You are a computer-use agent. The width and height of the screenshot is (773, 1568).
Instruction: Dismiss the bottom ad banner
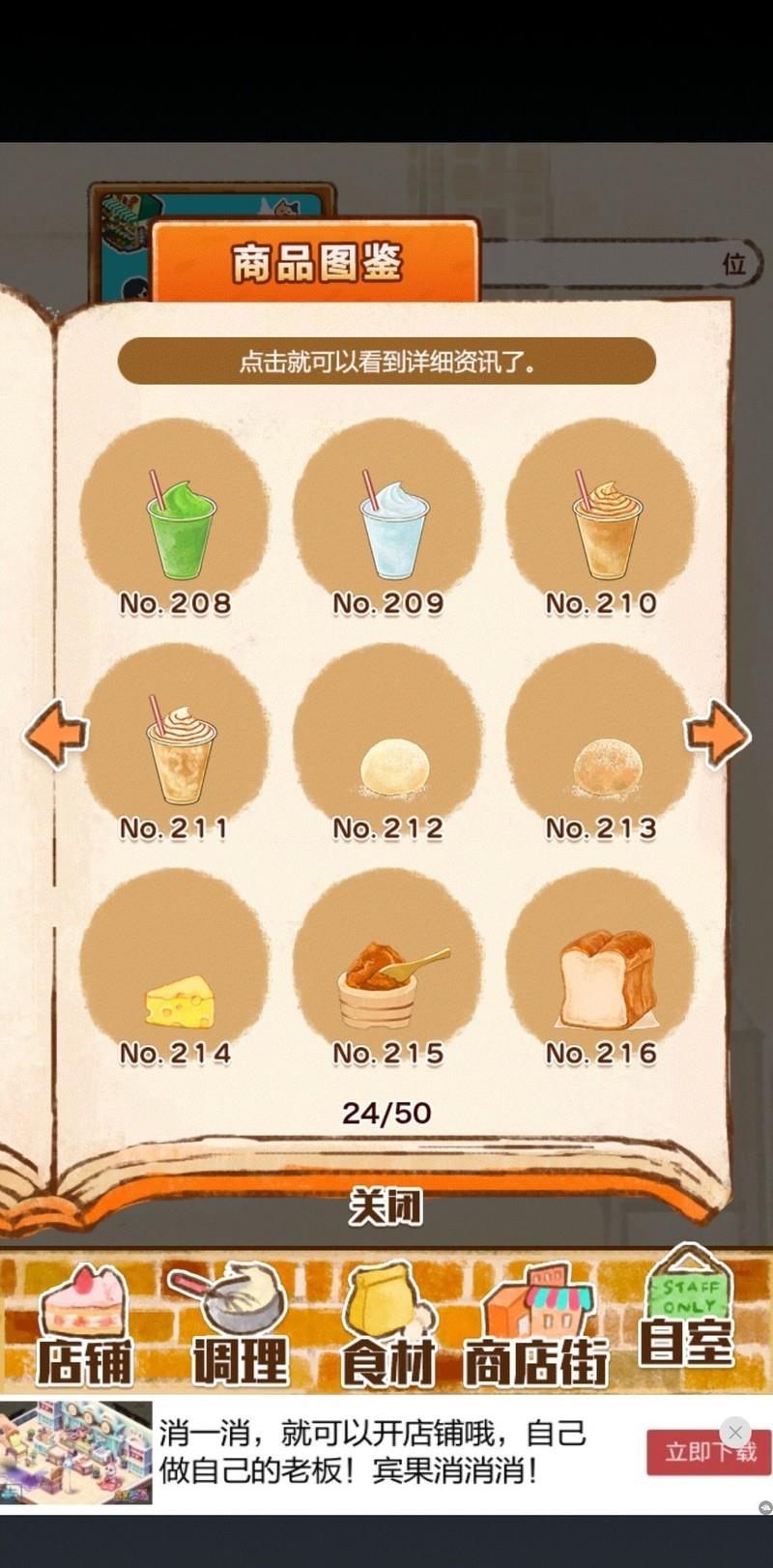[x=735, y=1432]
